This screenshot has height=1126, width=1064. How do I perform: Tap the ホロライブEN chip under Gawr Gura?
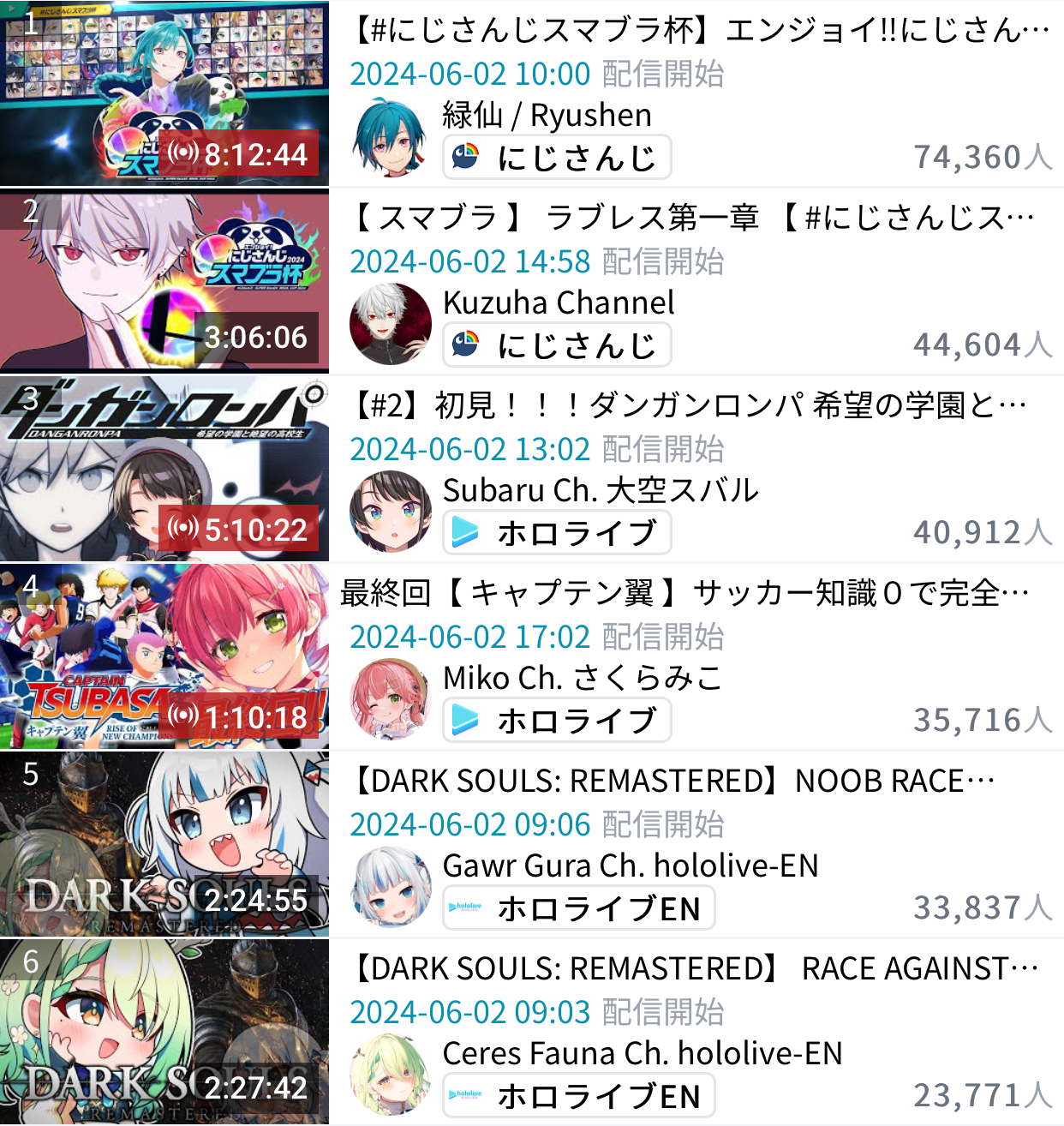pos(578,908)
